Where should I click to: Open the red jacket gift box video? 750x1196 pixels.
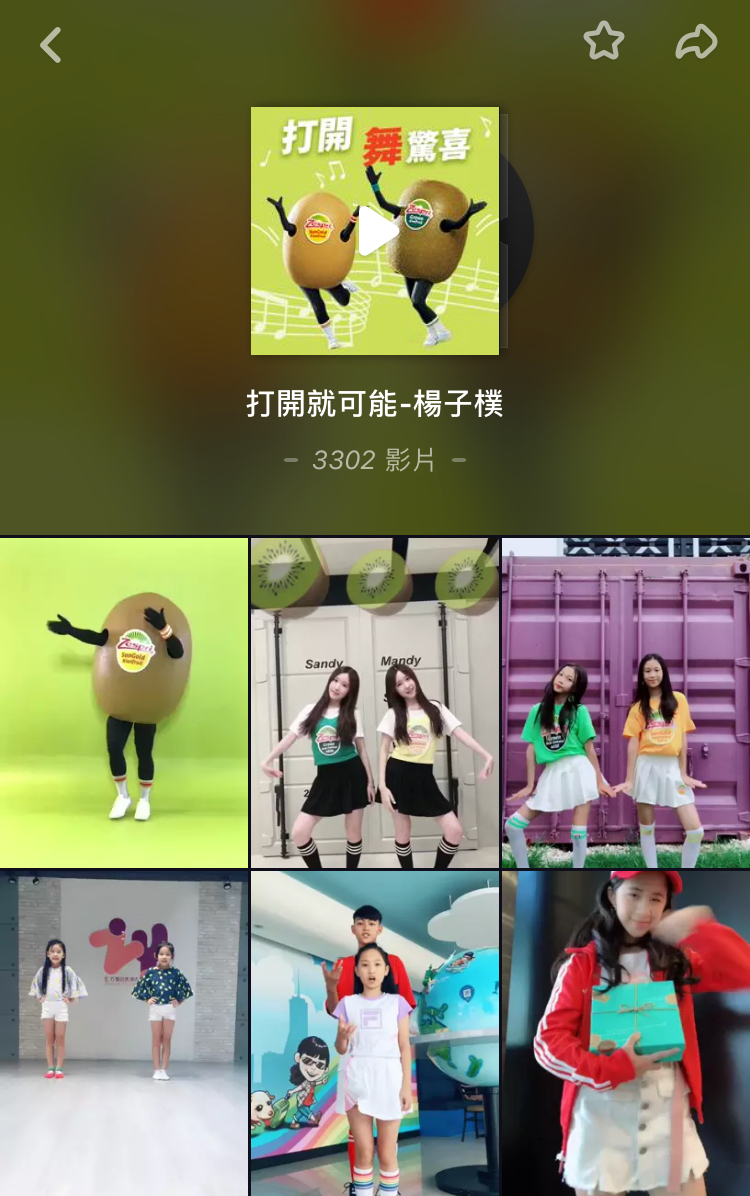[626, 1032]
